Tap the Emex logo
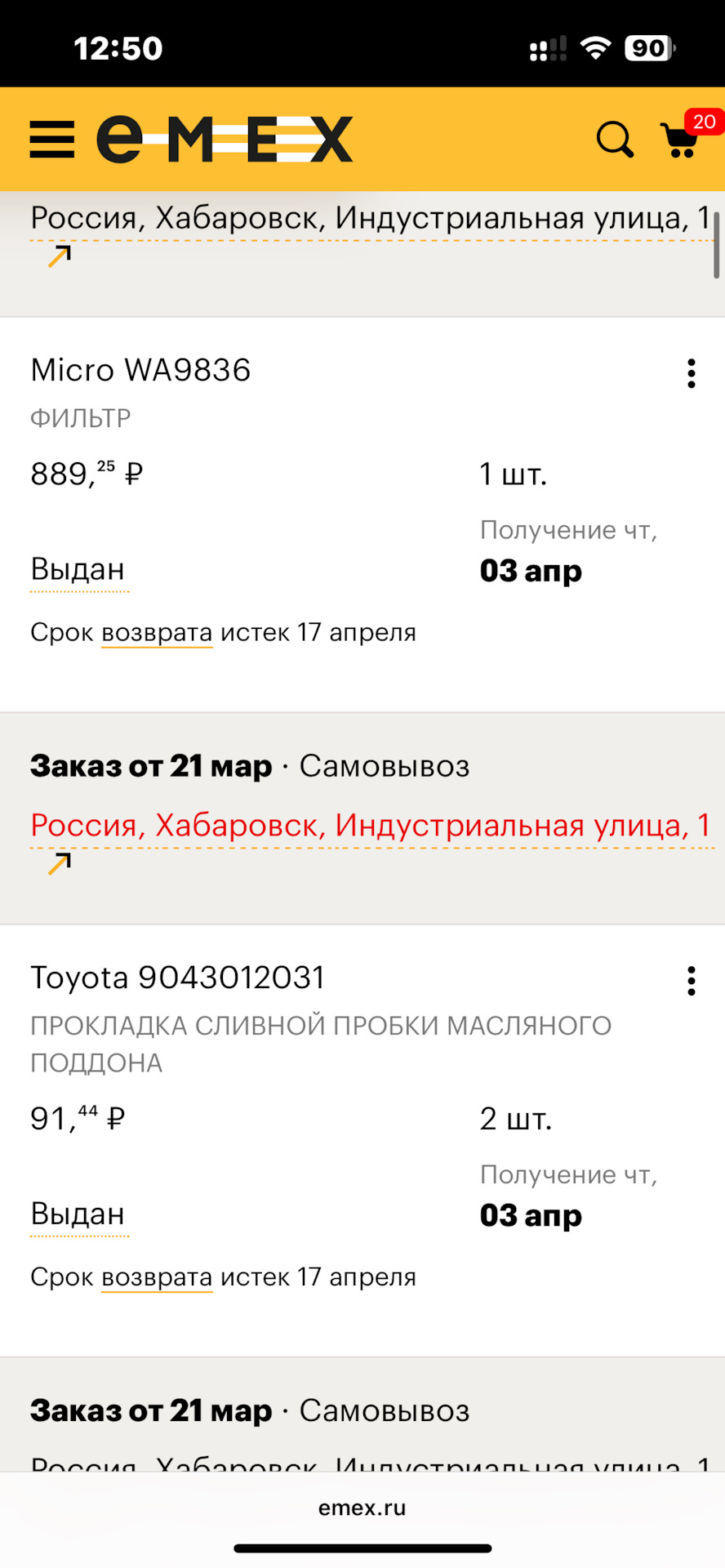 click(225, 140)
